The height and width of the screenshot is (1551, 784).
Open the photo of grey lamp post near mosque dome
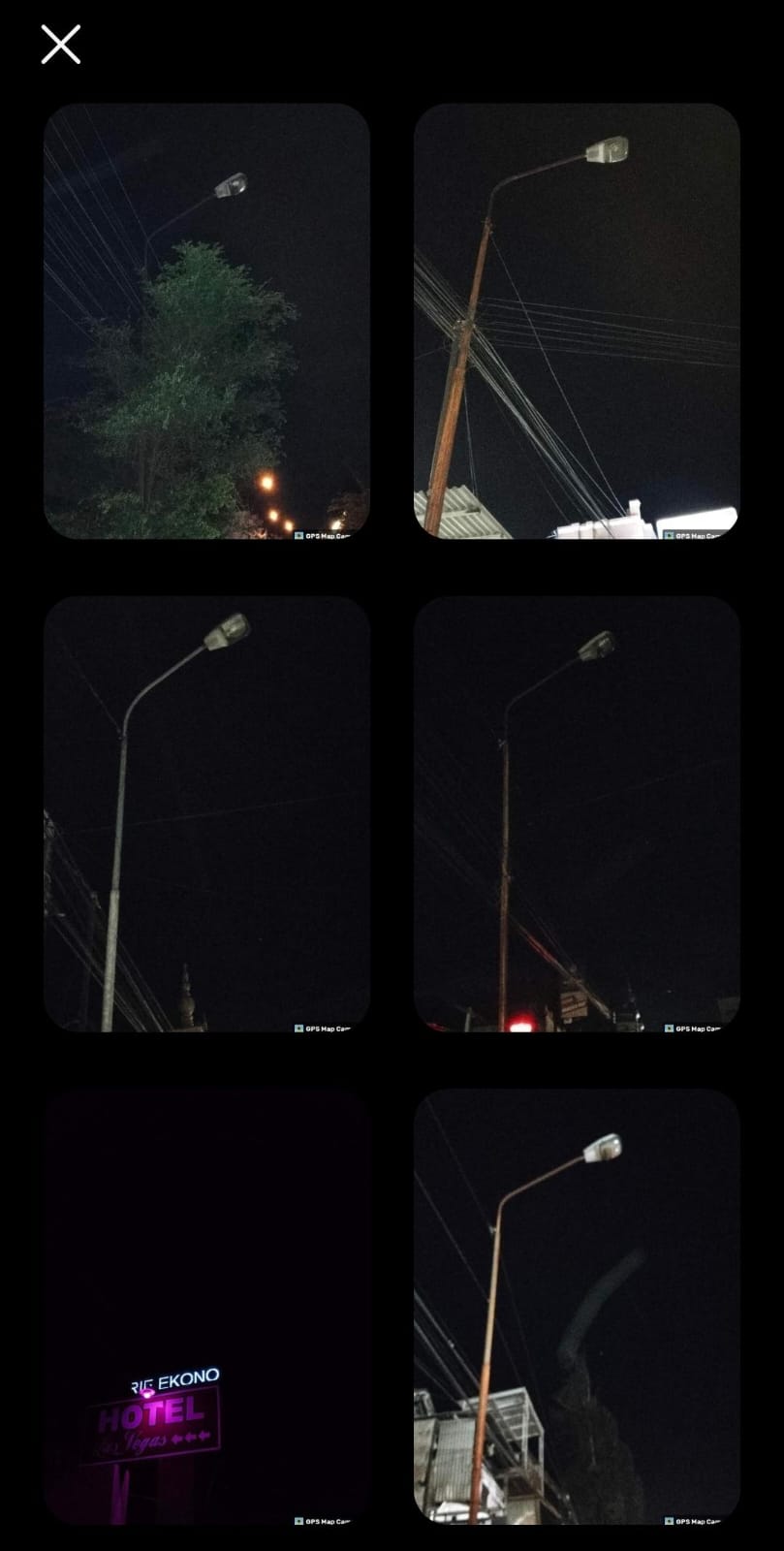[206, 814]
